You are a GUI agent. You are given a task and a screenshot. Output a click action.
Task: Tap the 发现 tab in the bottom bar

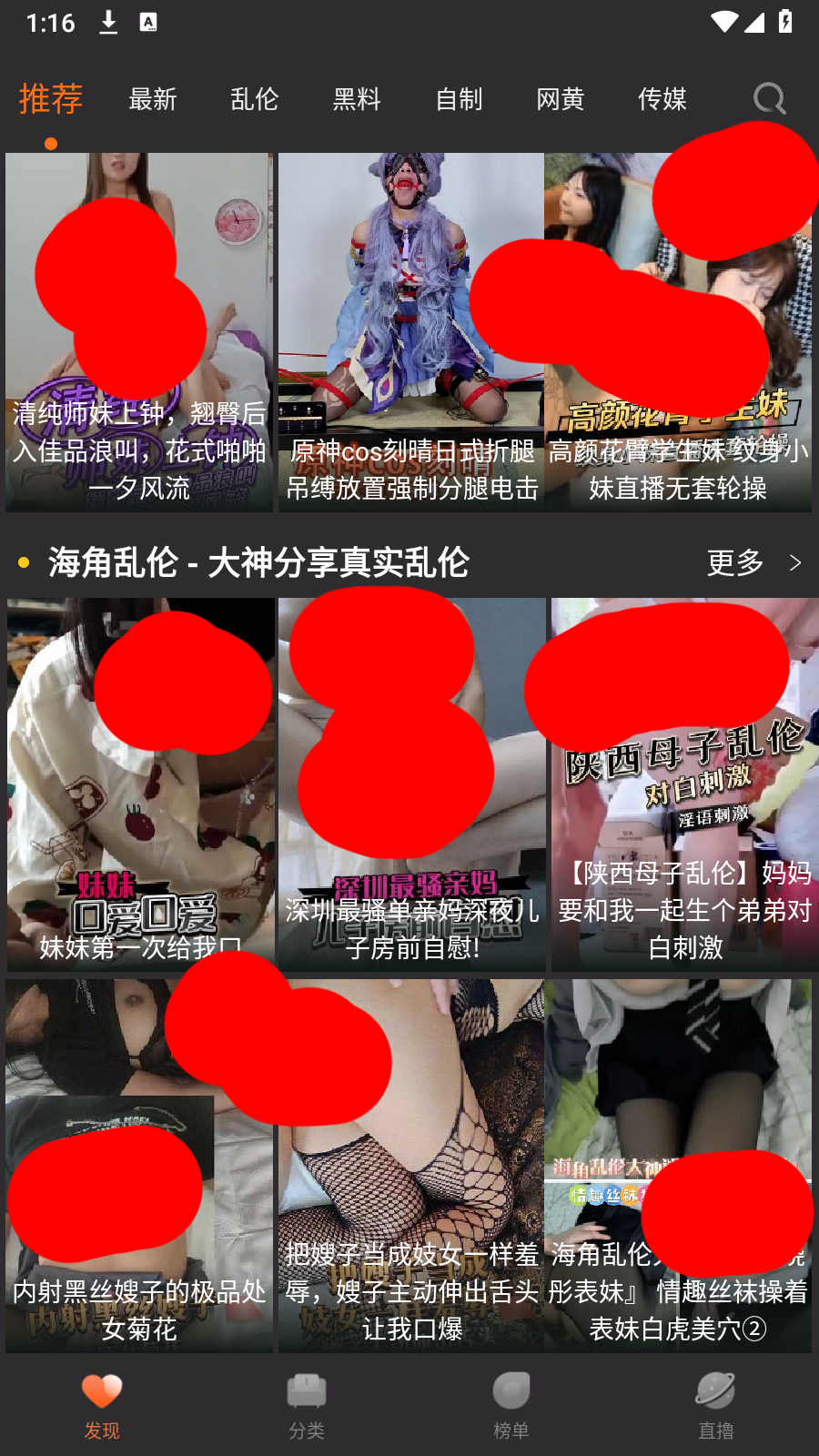[x=102, y=1406]
